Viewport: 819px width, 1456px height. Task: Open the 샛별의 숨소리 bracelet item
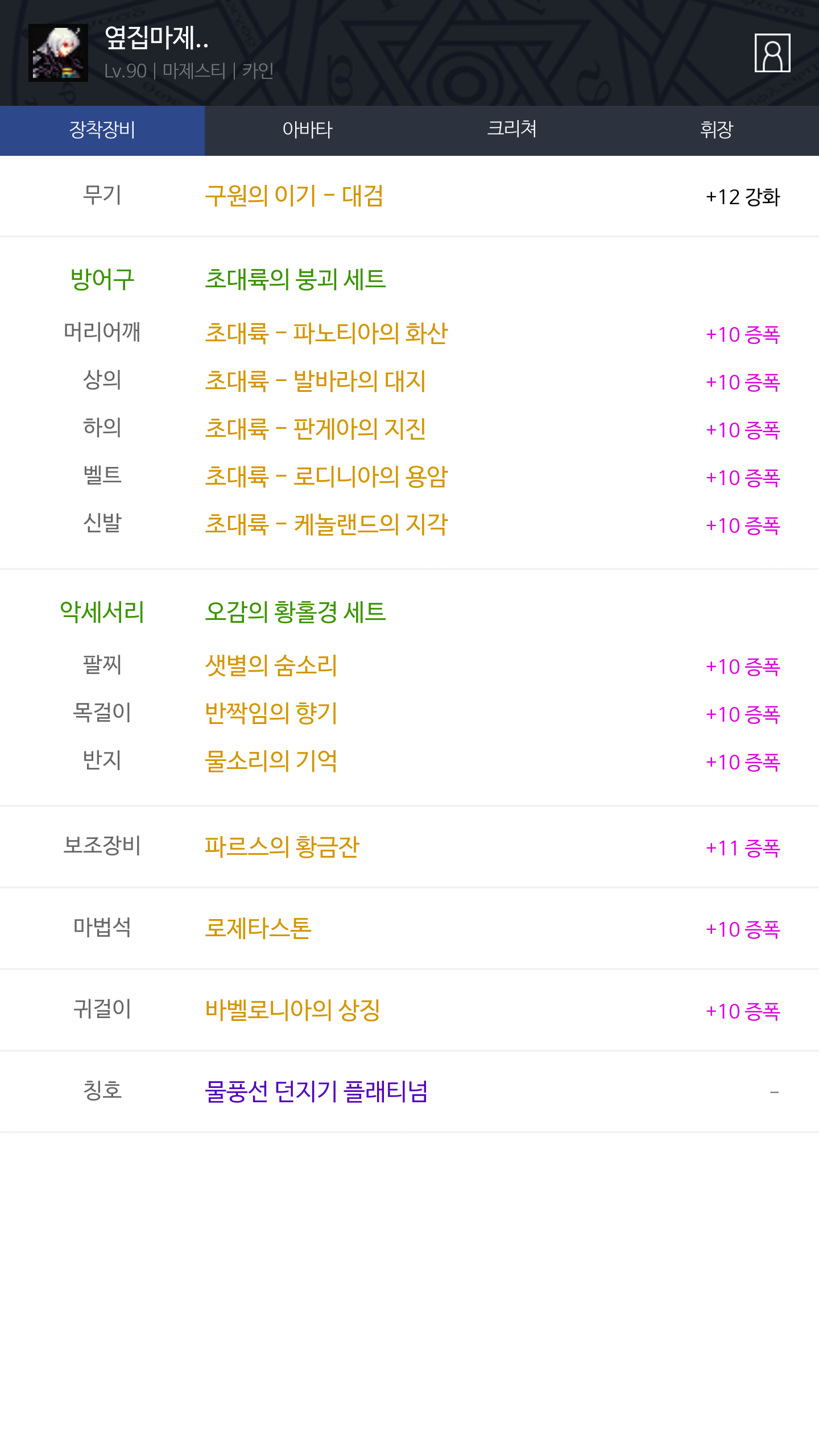[x=271, y=665]
